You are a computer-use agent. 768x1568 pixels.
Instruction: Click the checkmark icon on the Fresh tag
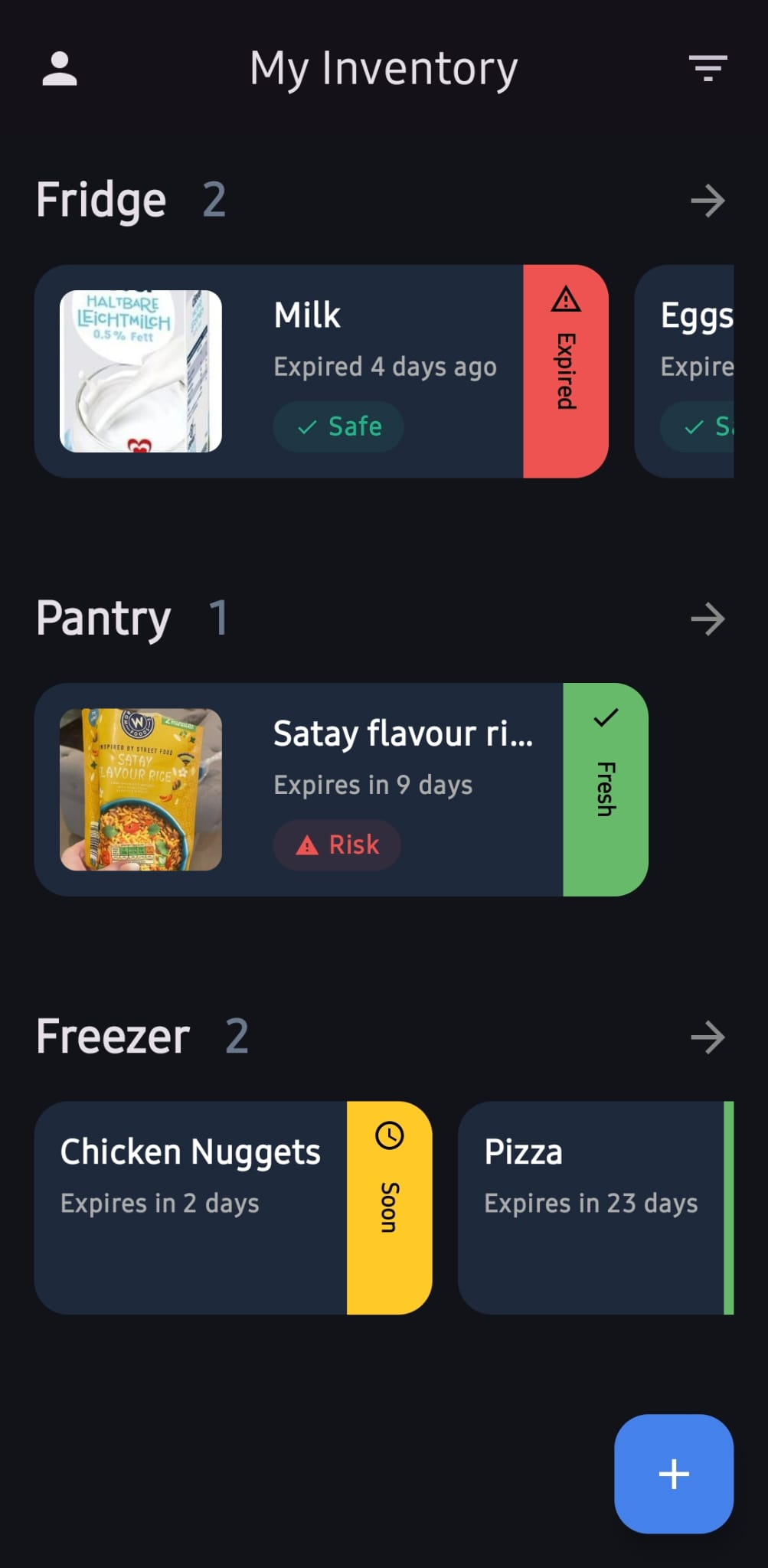(x=605, y=718)
